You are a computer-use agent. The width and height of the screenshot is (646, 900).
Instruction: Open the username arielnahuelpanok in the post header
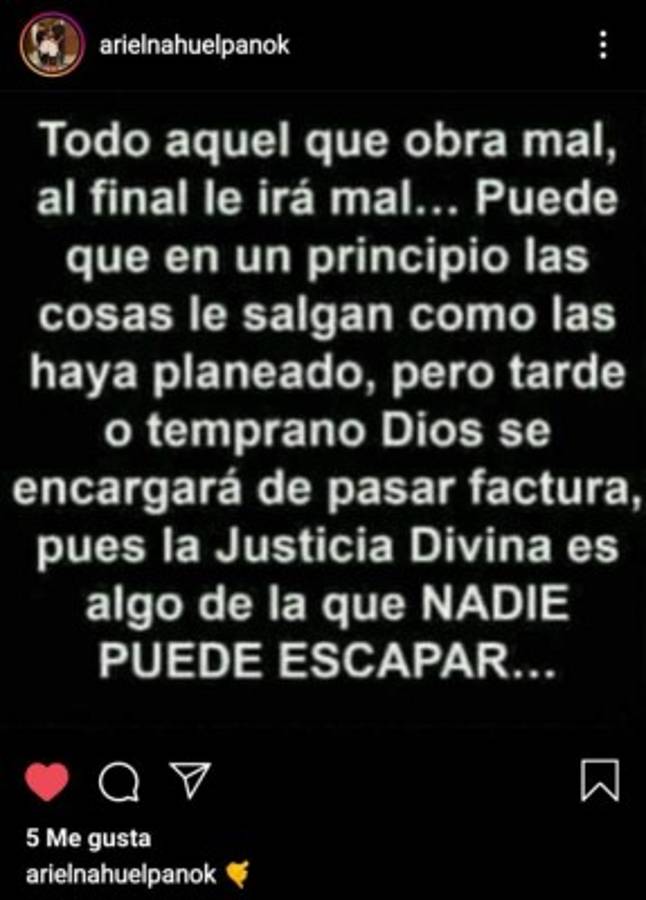[x=195, y=45]
